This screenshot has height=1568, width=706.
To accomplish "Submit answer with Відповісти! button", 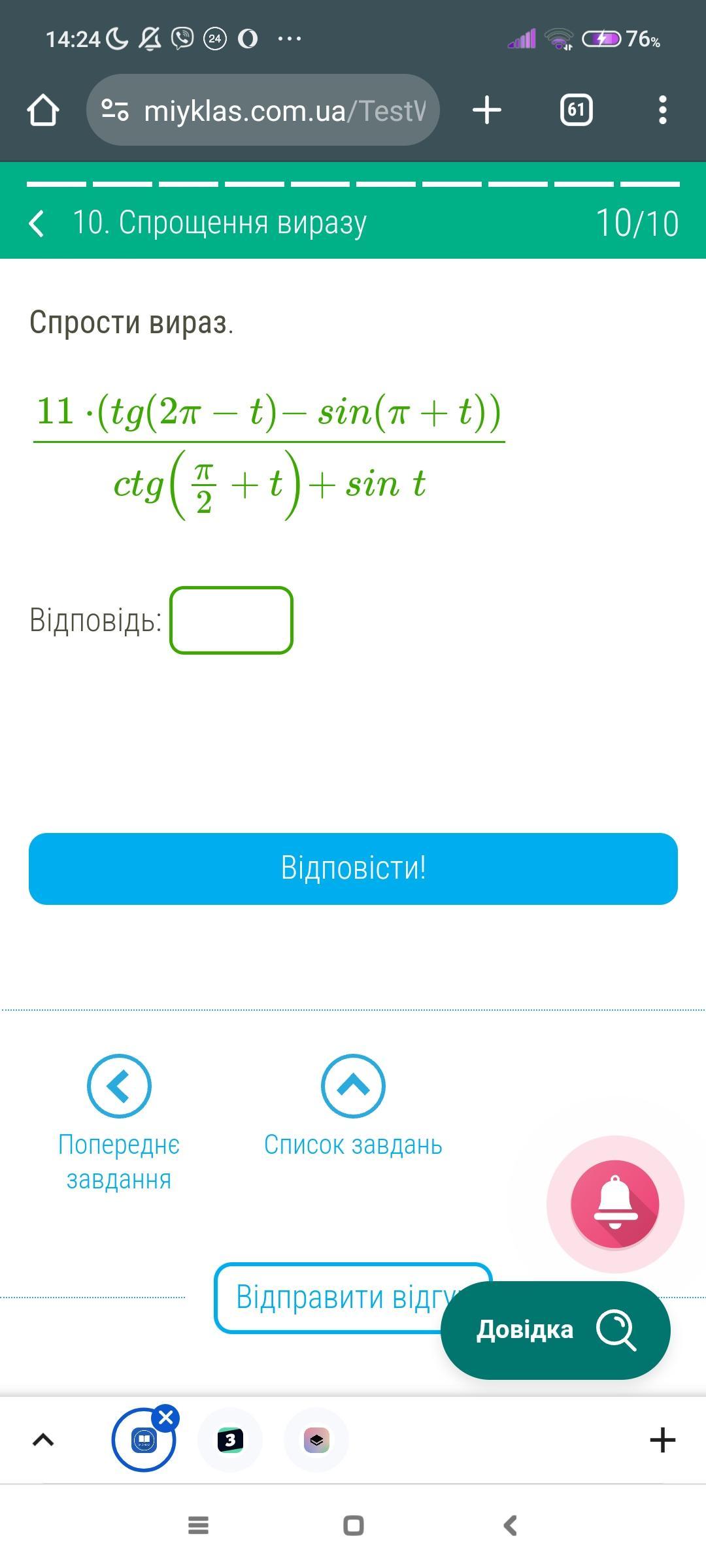I will coord(353,868).
